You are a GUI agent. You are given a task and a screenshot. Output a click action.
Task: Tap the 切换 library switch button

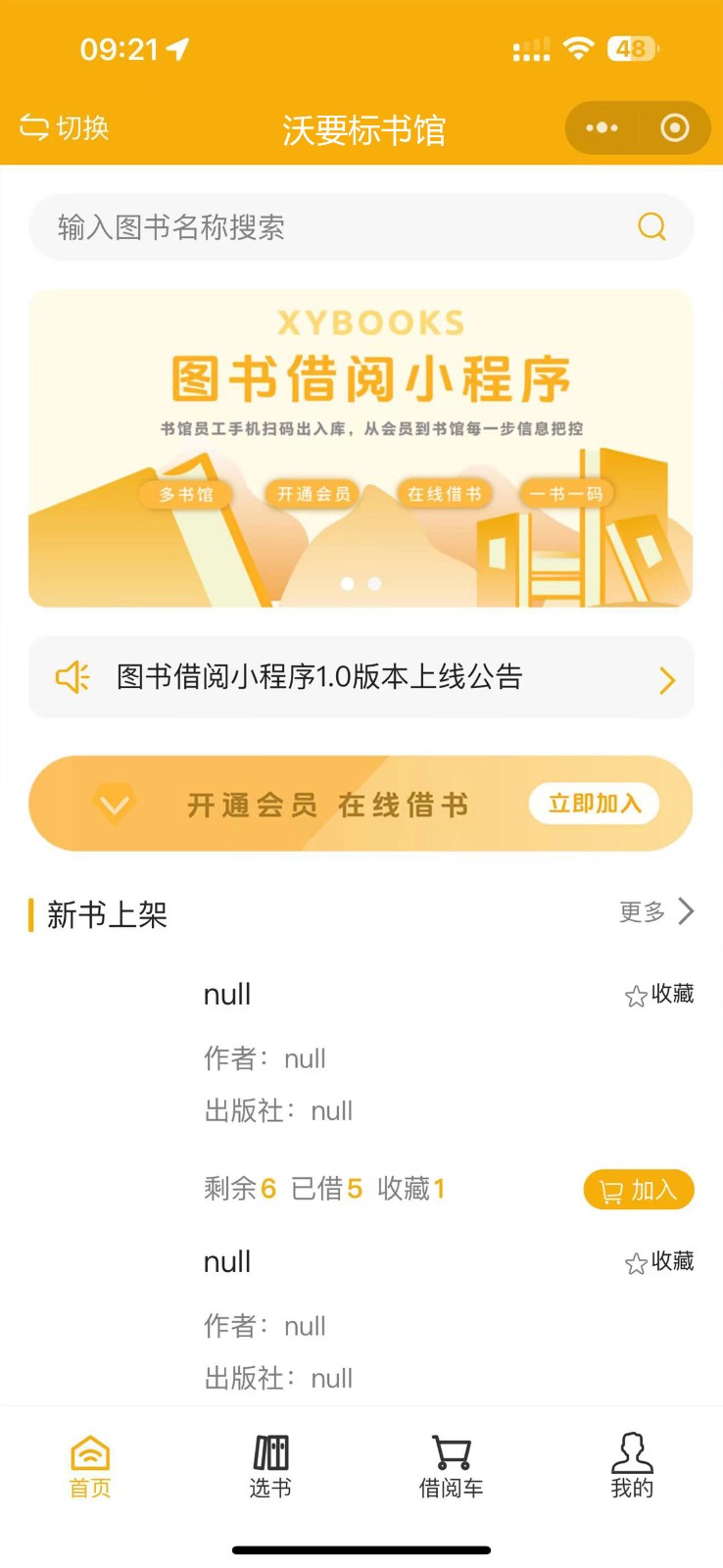coord(65,127)
